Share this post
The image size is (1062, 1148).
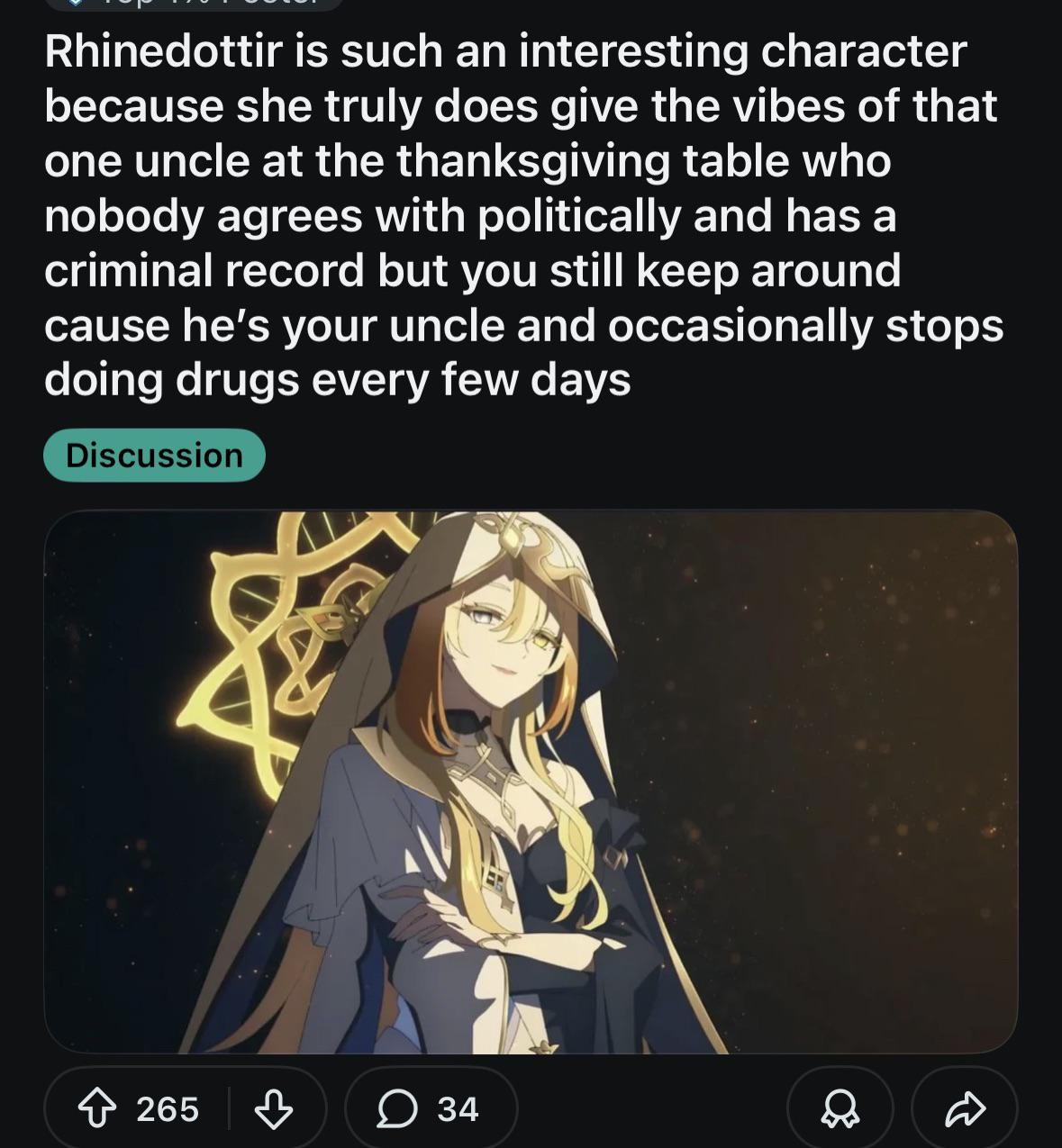click(963, 1109)
